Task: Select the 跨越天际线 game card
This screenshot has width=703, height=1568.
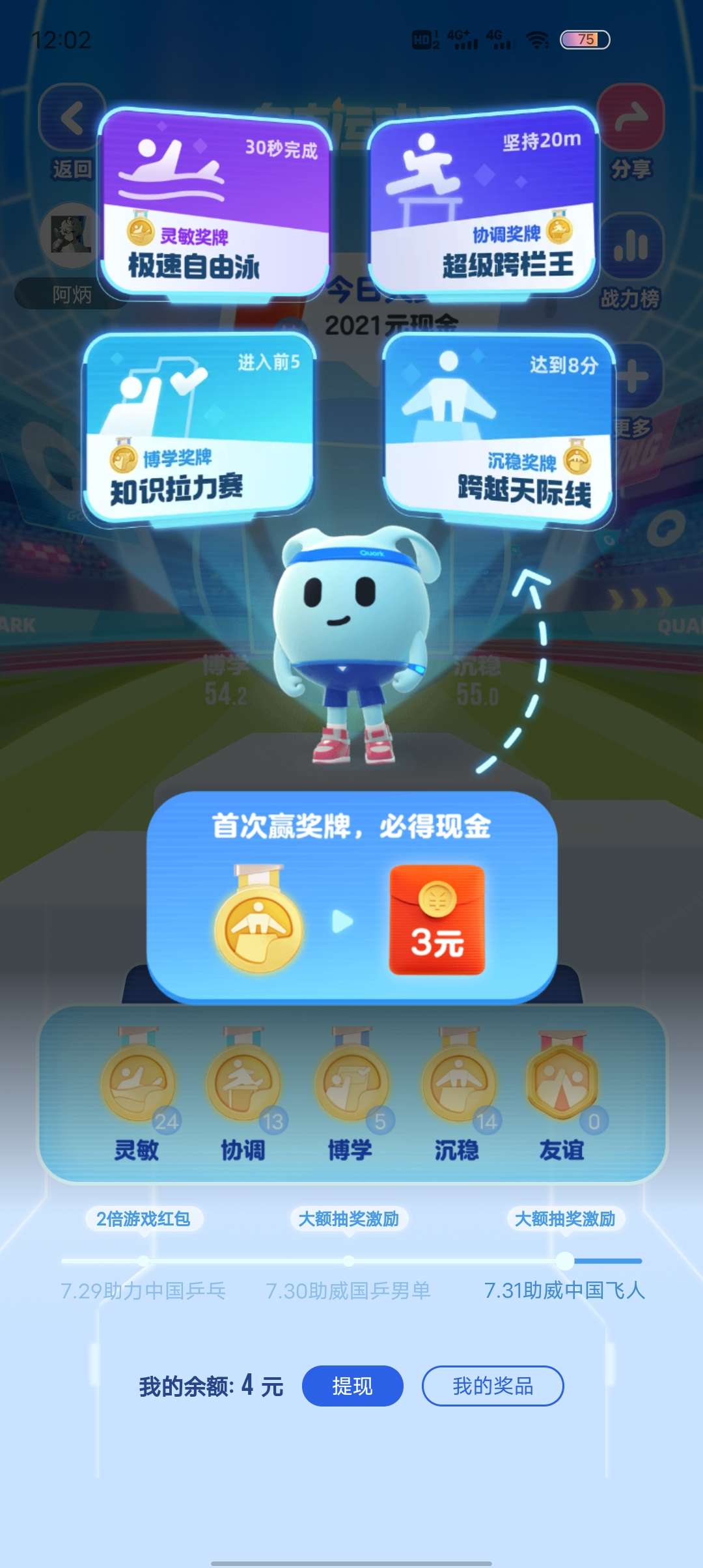Action: pyautogui.click(x=499, y=430)
